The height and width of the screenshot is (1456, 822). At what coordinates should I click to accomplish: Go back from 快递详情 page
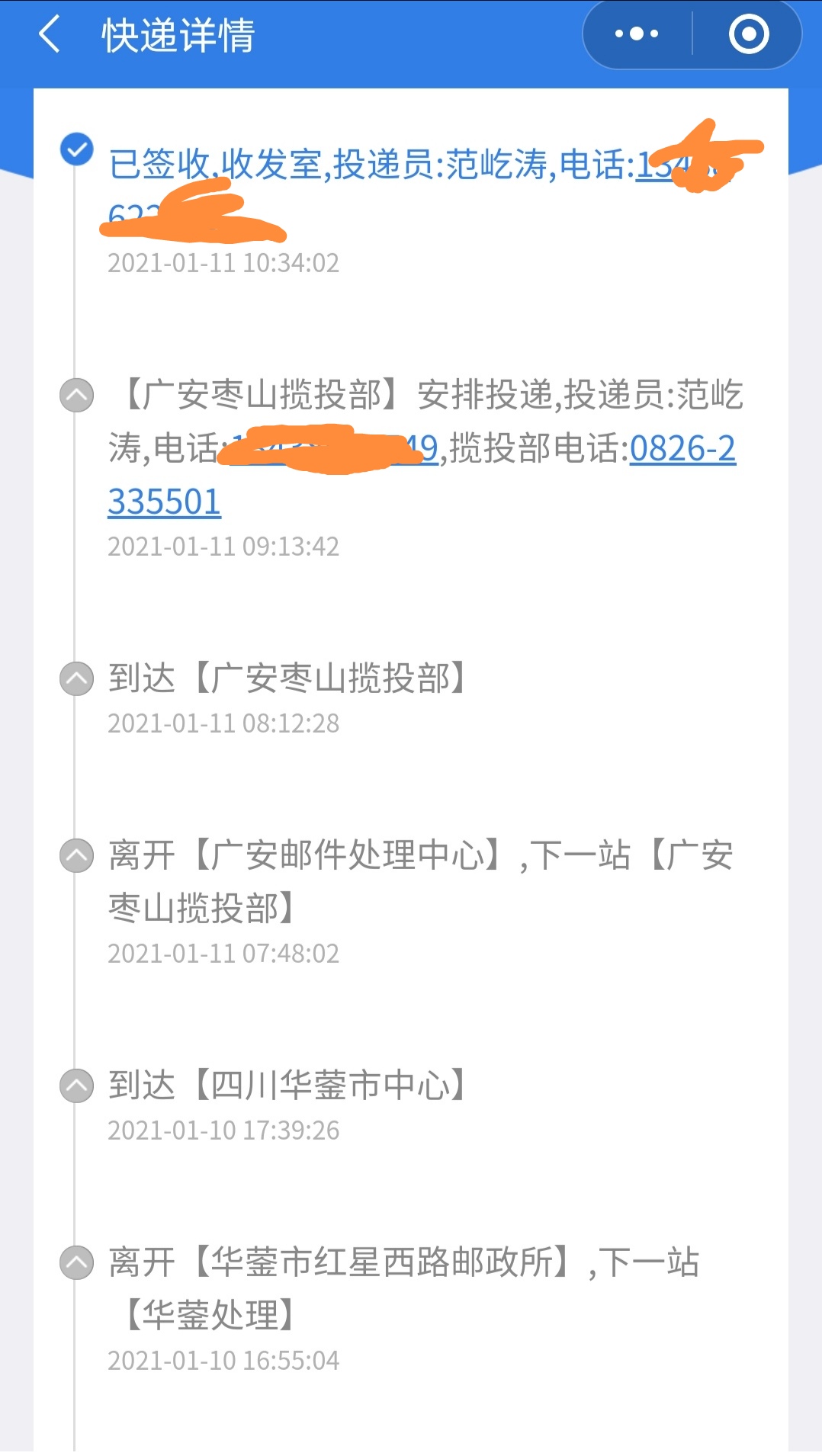(x=50, y=35)
